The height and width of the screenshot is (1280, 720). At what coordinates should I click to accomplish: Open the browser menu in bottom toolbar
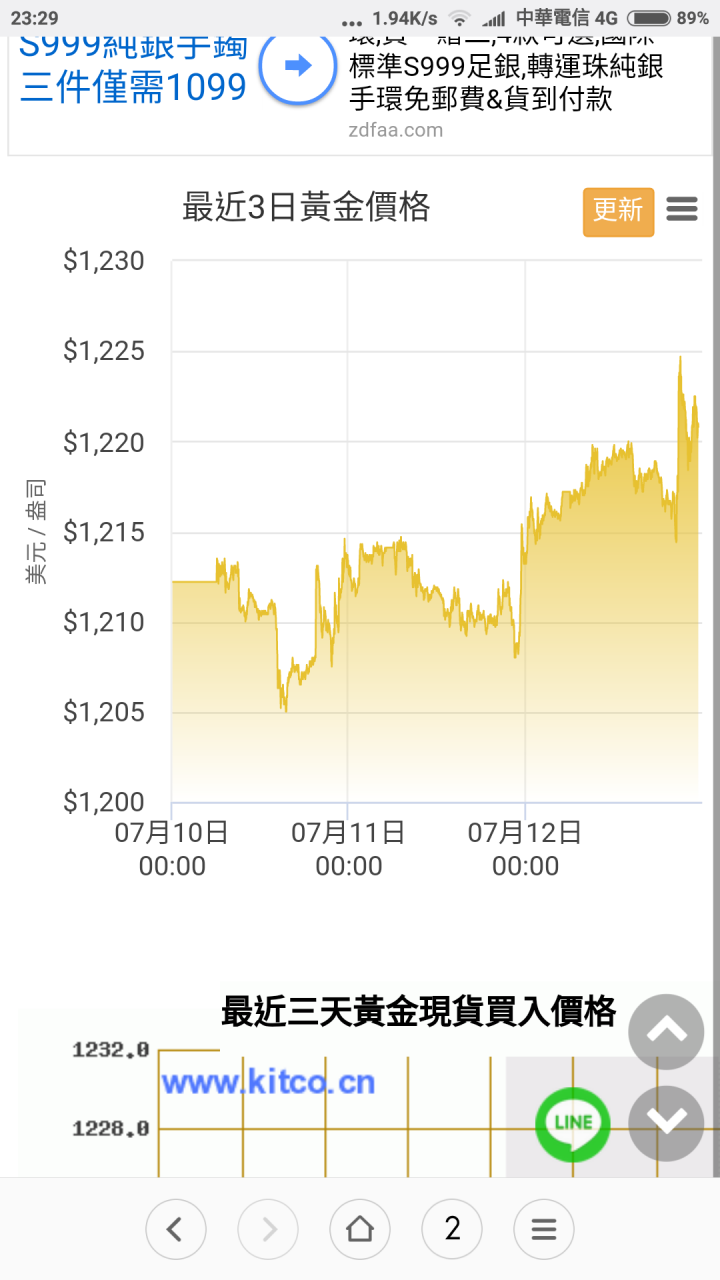(x=544, y=1229)
